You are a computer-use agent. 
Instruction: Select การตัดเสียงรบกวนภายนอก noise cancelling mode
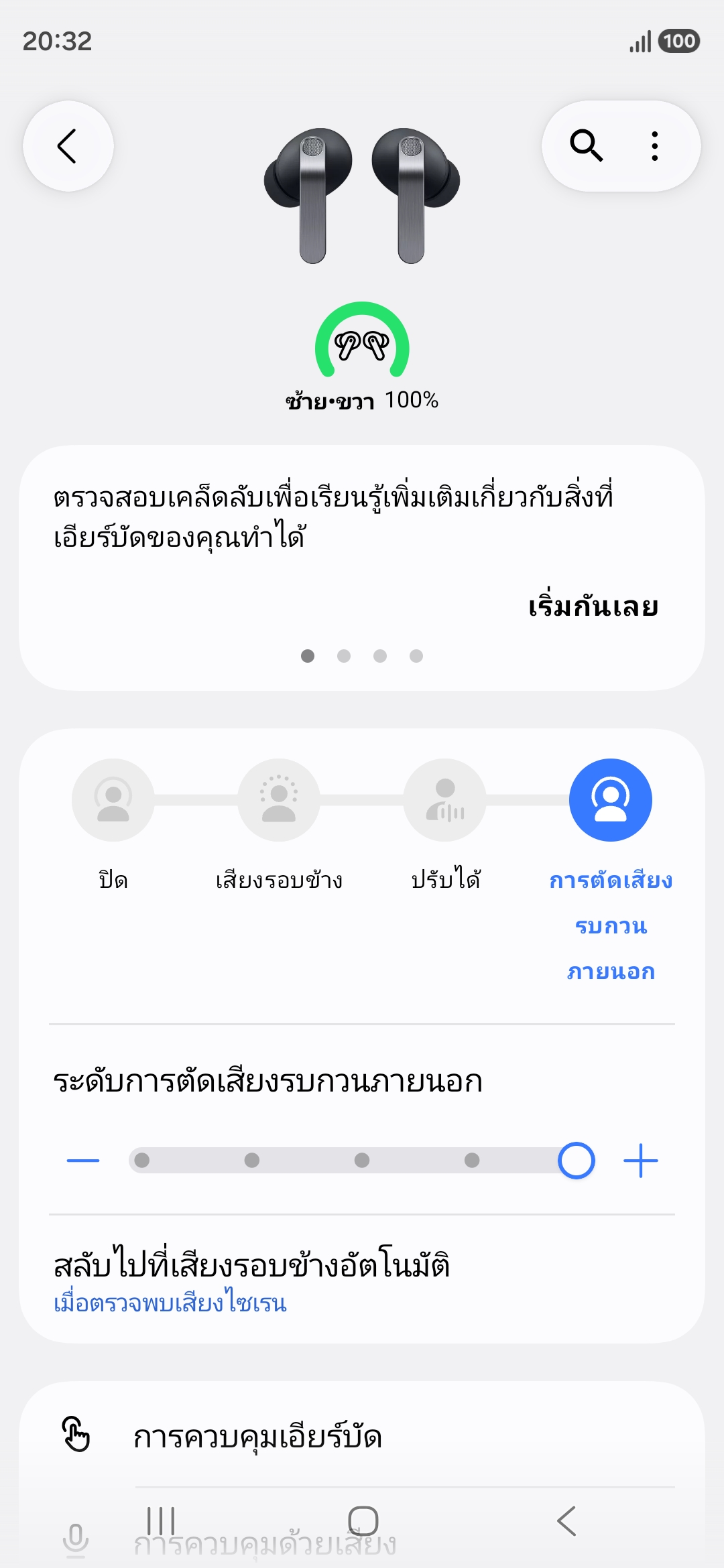pos(610,800)
